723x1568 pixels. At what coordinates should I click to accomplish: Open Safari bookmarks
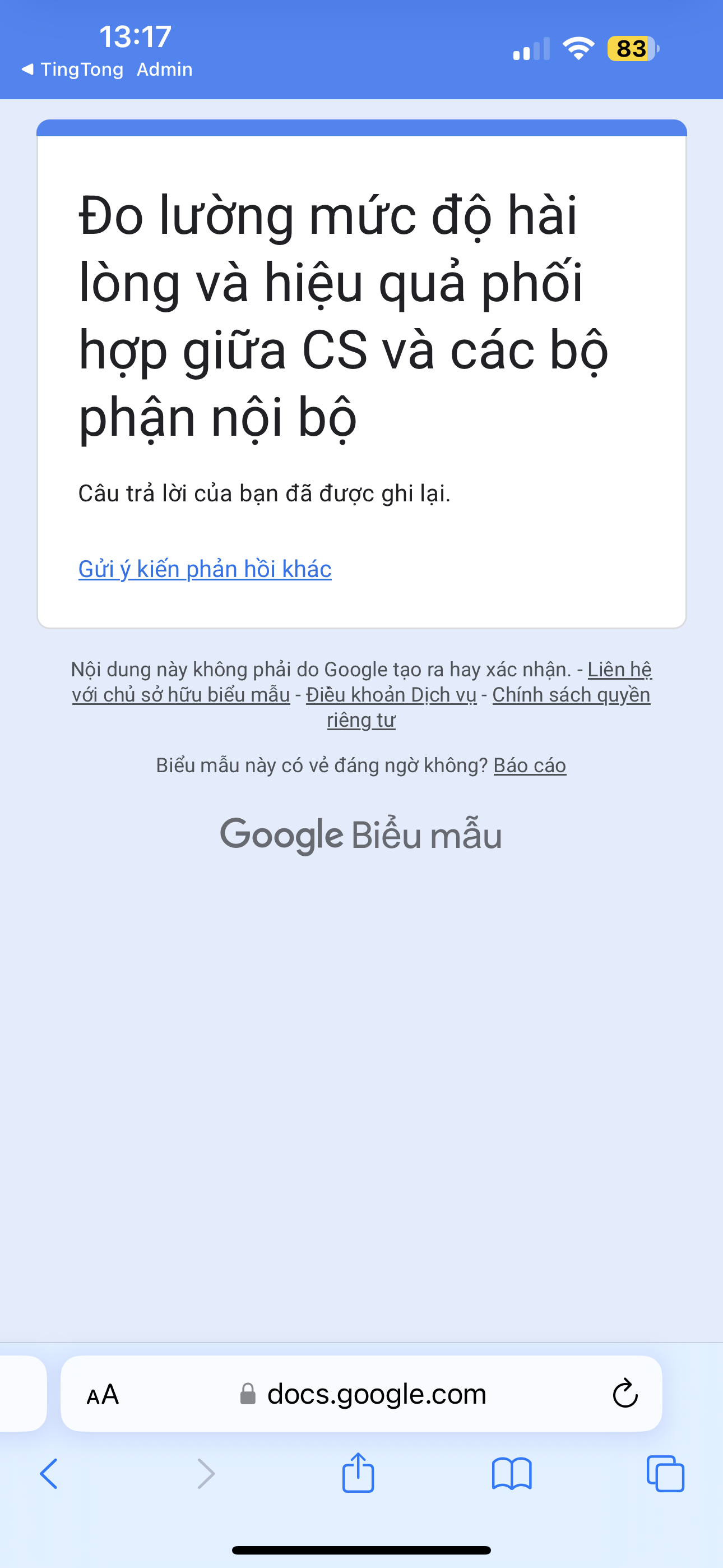511,1474
